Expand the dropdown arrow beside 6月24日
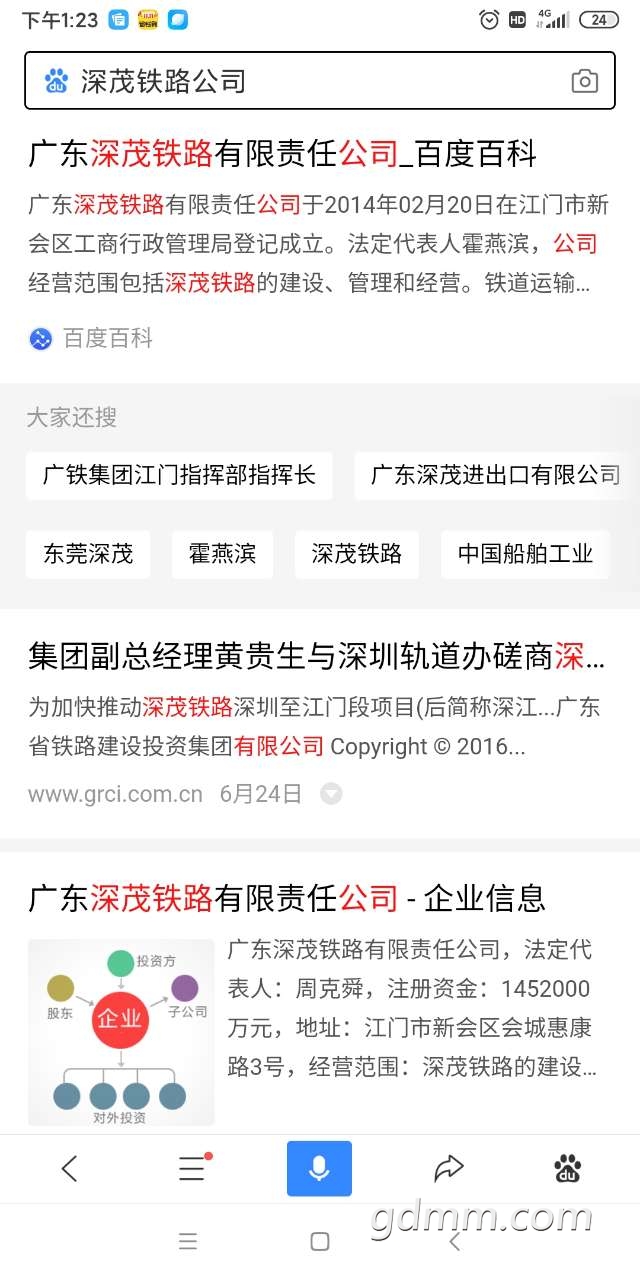 [x=331, y=794]
